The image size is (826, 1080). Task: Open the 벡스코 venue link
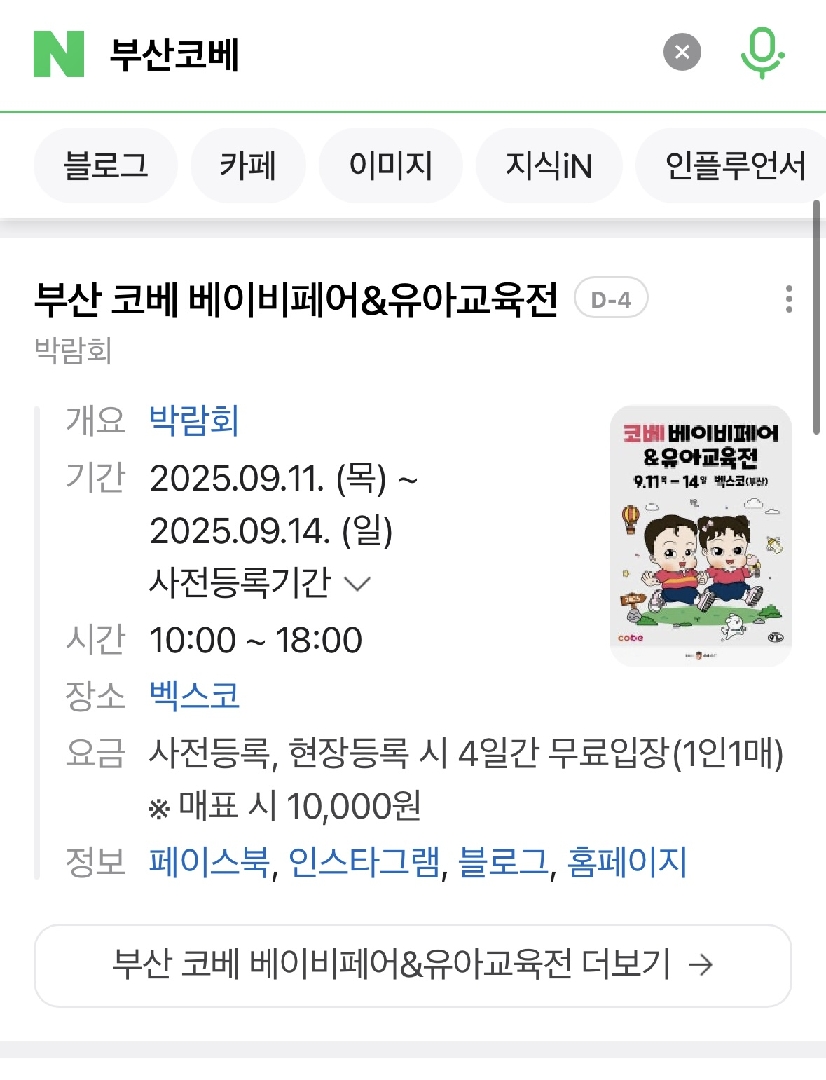tap(194, 695)
